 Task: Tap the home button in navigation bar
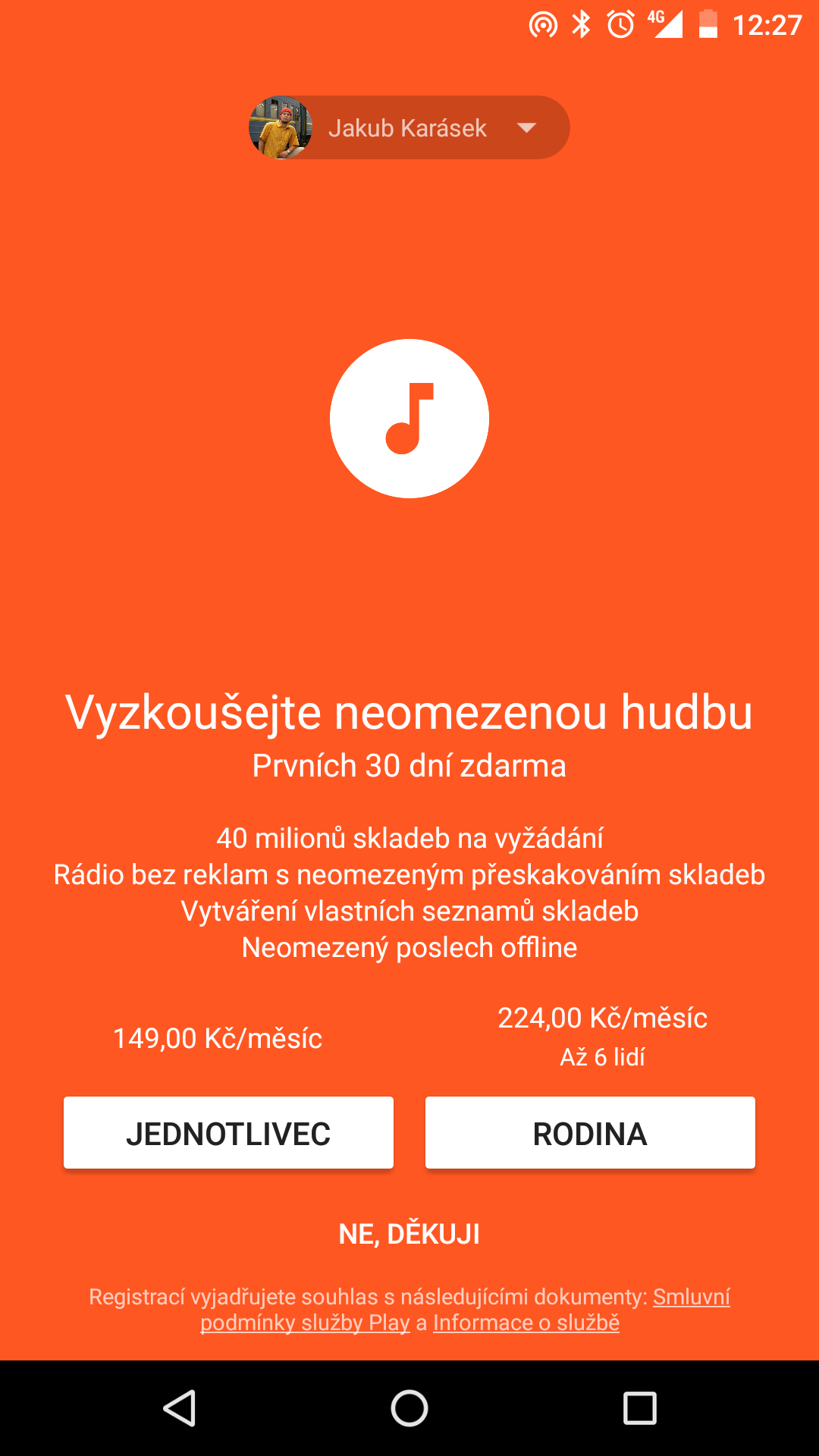tap(409, 1408)
